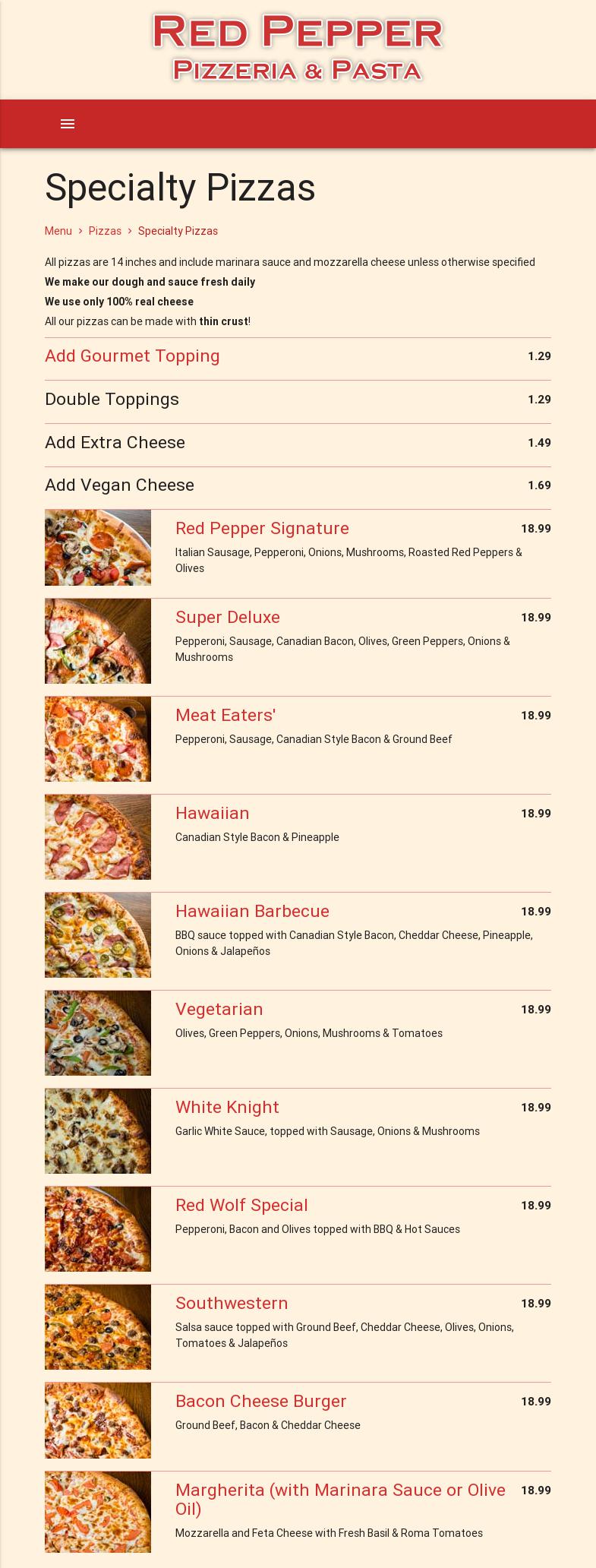596x1568 pixels.
Task: View the Hawaiian Barbecue pizza
Action: [x=252, y=912]
